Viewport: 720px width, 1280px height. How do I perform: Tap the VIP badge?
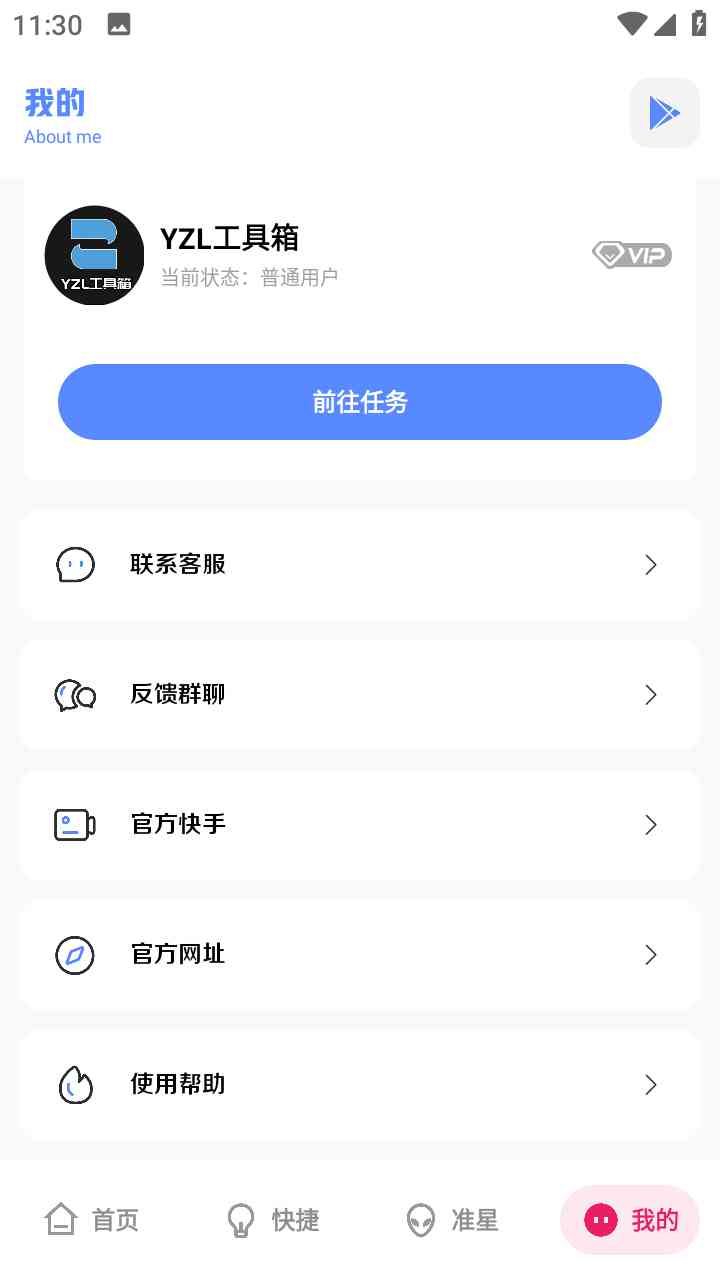click(631, 255)
